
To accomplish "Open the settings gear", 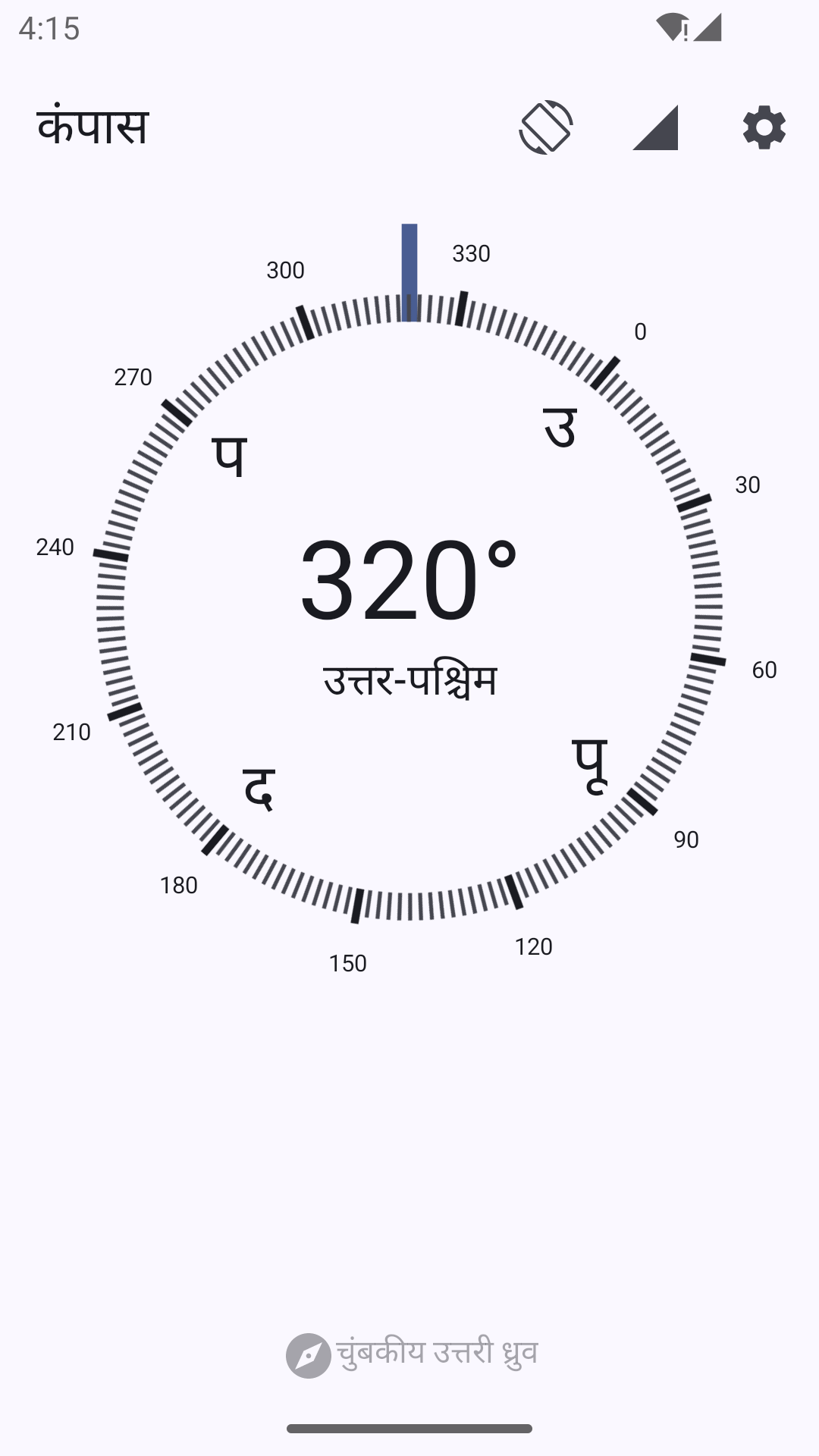I will pos(764,127).
